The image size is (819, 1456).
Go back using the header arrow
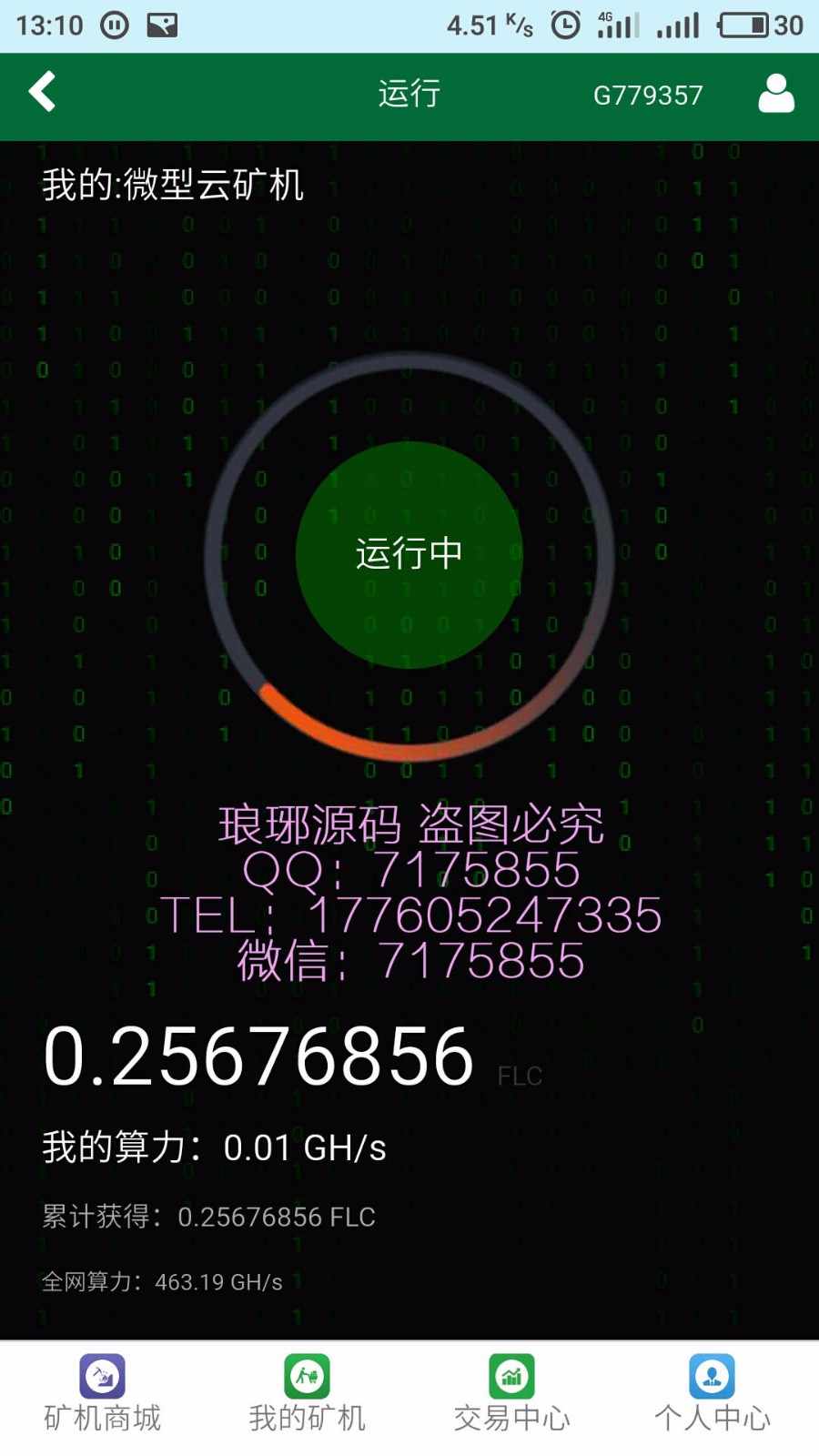43,93
